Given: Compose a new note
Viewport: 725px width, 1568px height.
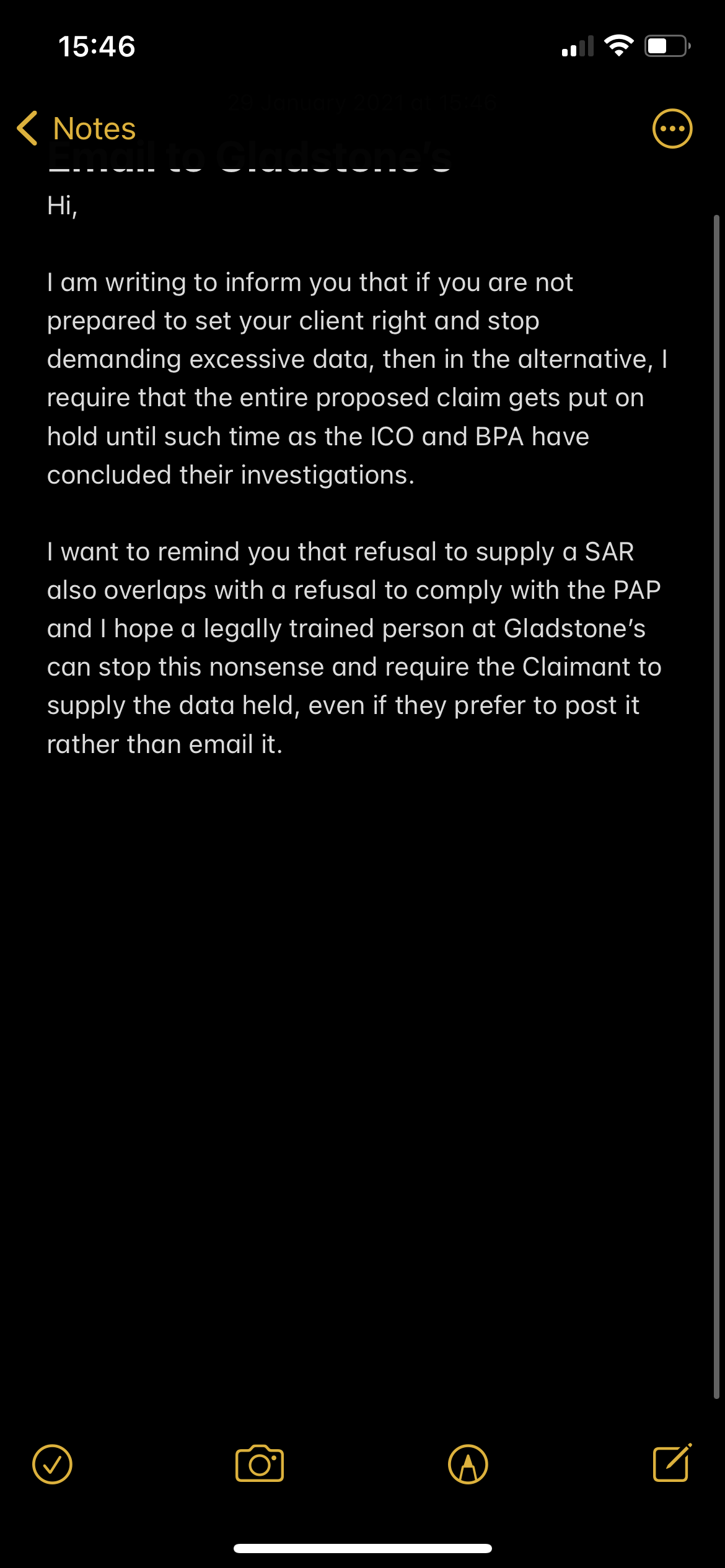Looking at the screenshot, I should click(672, 1464).
